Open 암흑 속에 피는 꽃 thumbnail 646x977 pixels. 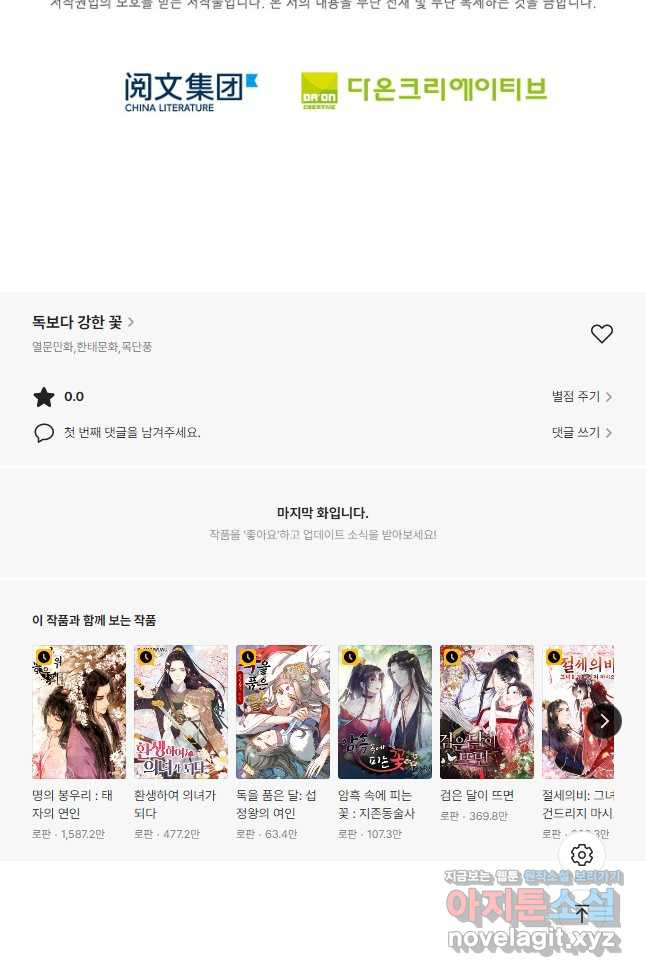pos(385,712)
